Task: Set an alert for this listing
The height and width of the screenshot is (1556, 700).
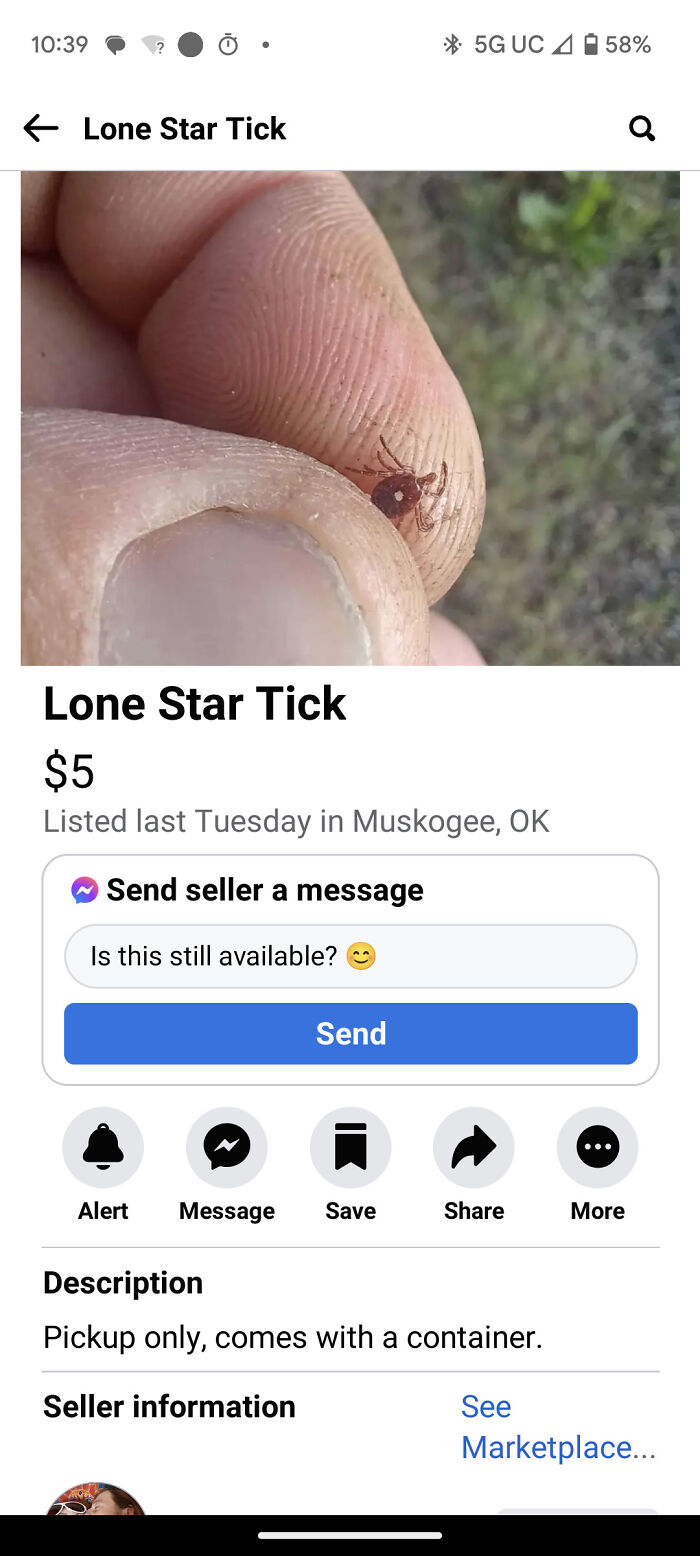Action: 103,1147
